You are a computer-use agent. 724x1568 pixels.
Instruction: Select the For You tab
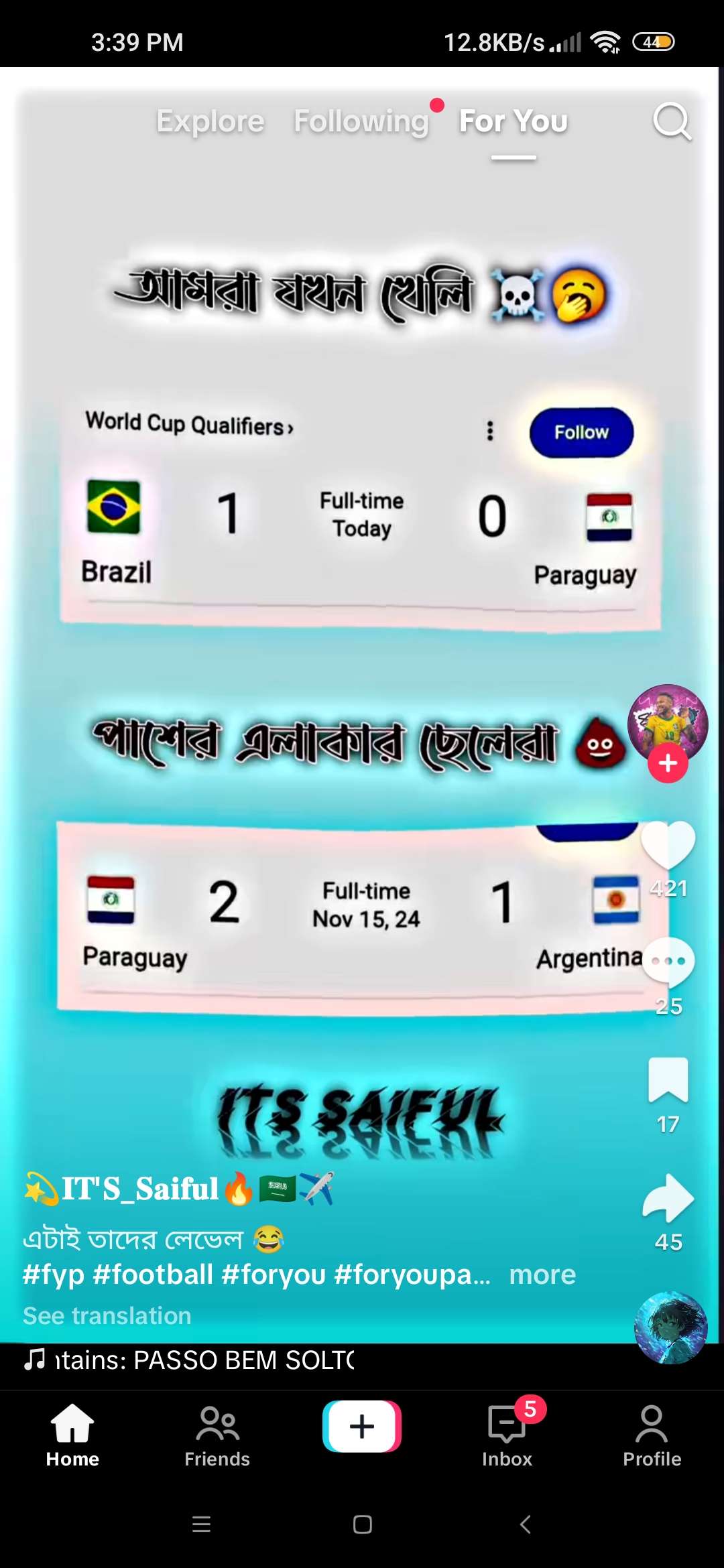pos(514,121)
